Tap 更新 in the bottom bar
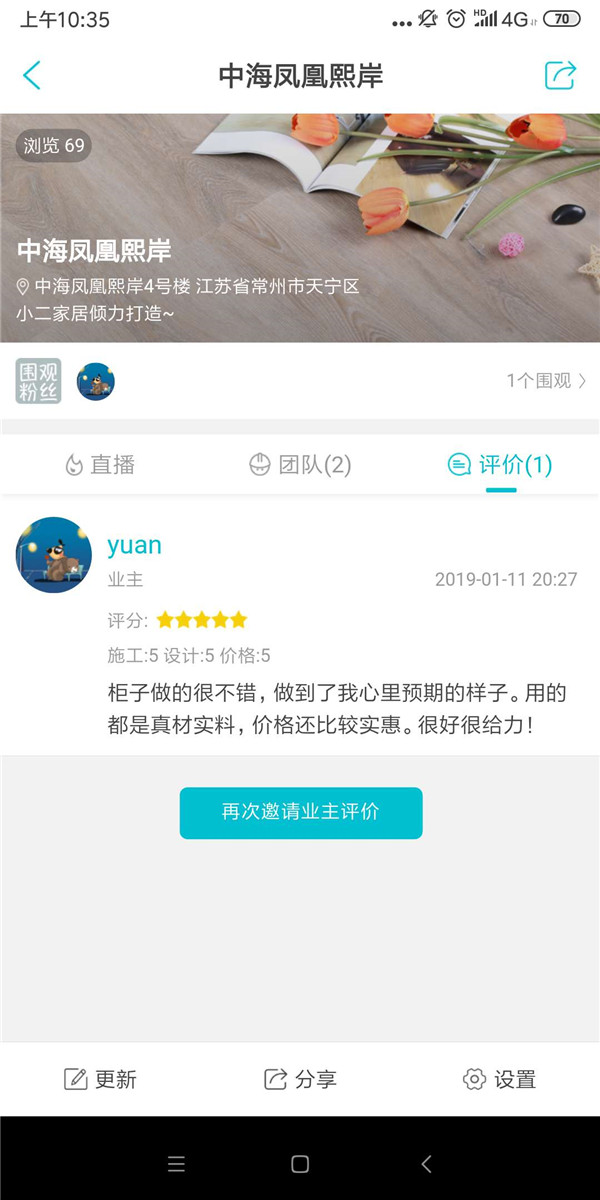Viewport: 600px width, 1200px height. coord(100,1079)
